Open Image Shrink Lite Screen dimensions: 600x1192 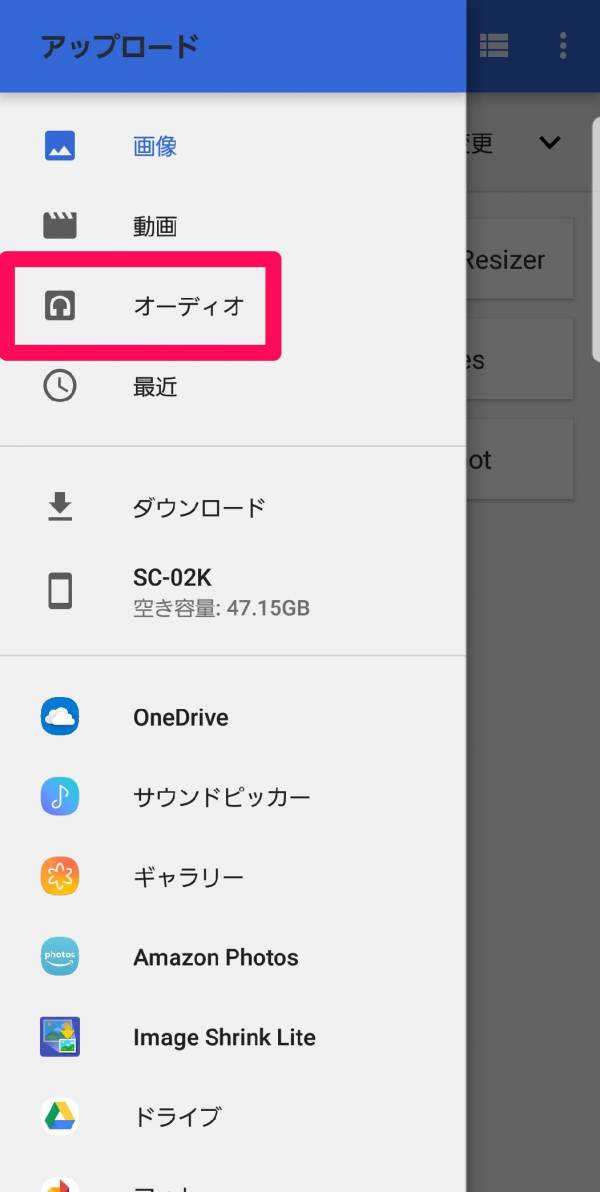tap(233, 1037)
